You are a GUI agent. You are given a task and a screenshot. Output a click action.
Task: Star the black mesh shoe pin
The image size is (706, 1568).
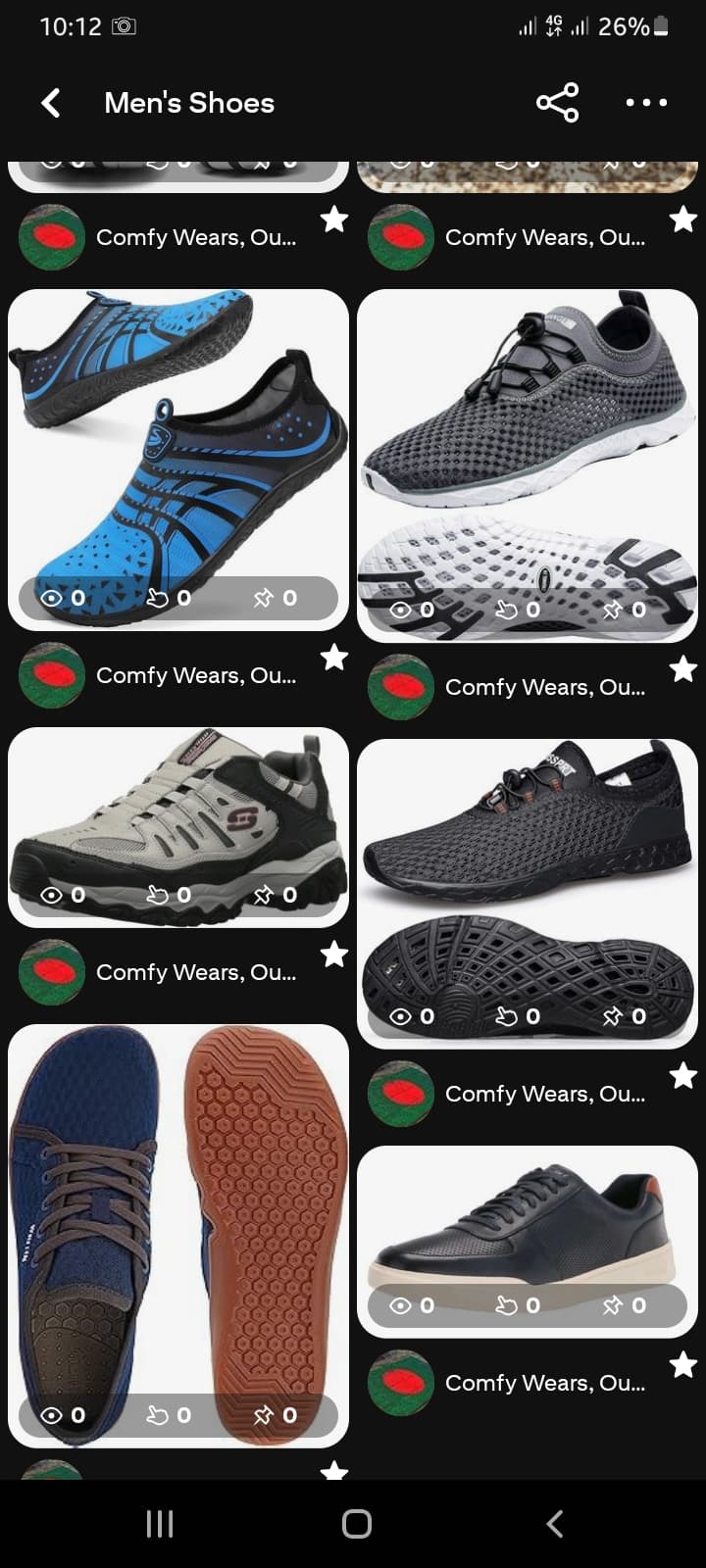pyautogui.click(x=683, y=1076)
